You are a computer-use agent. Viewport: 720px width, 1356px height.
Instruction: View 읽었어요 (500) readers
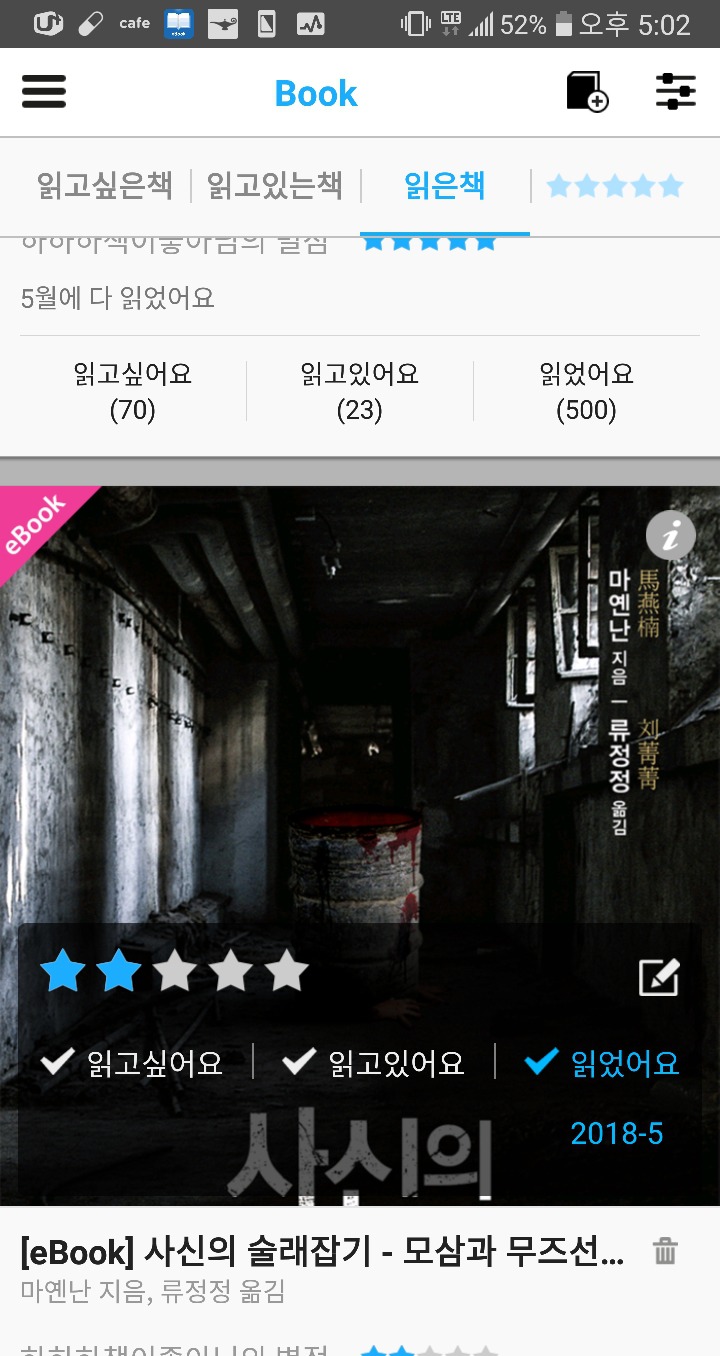586,391
